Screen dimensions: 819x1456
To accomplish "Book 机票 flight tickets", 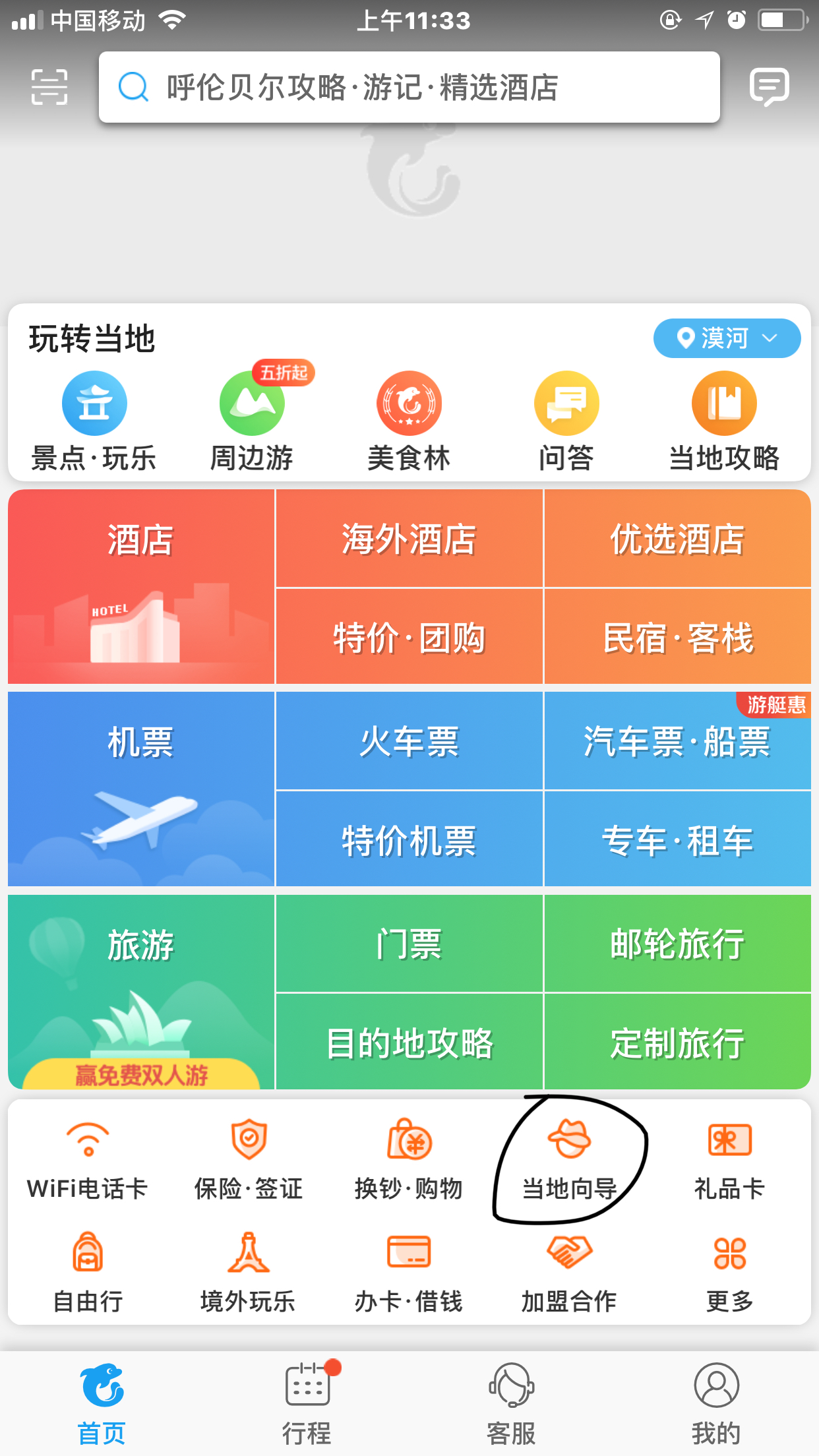I will 140,788.
